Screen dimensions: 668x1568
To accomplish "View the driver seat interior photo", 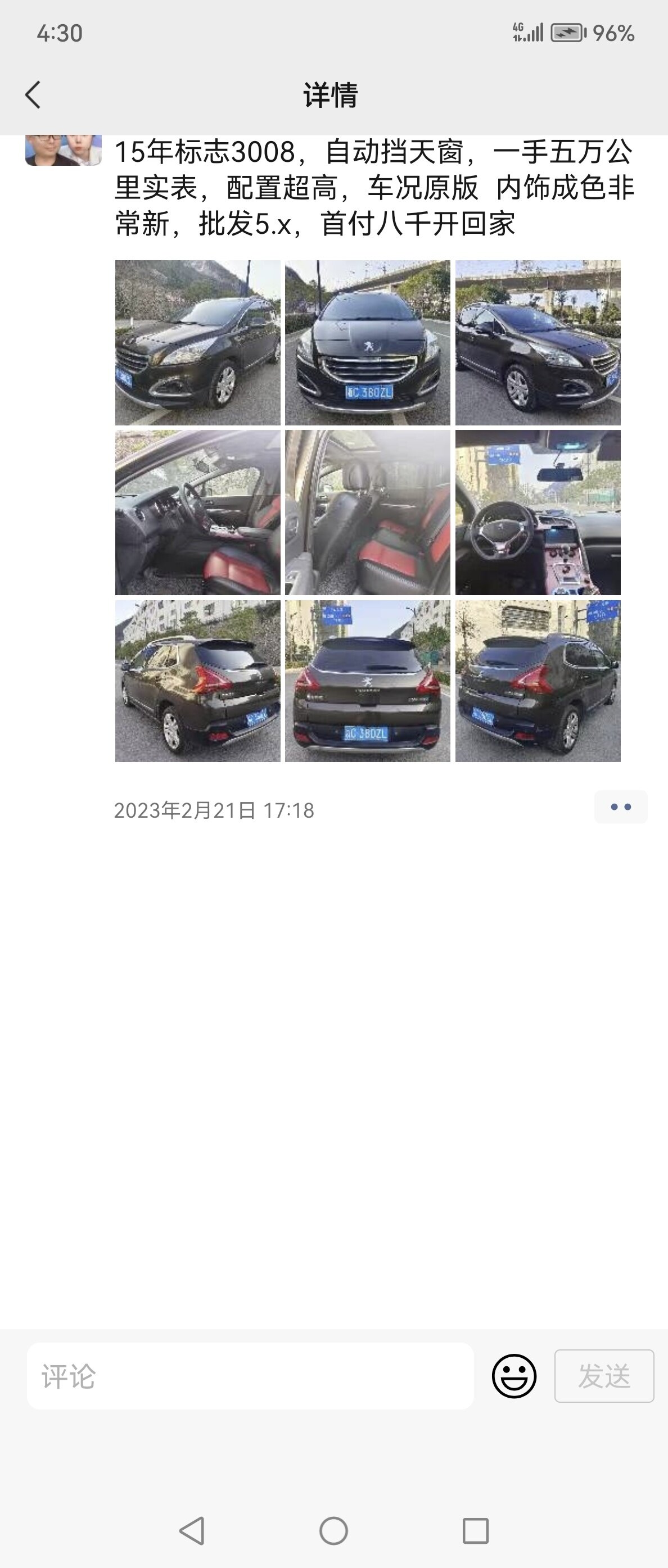I will click(x=198, y=513).
